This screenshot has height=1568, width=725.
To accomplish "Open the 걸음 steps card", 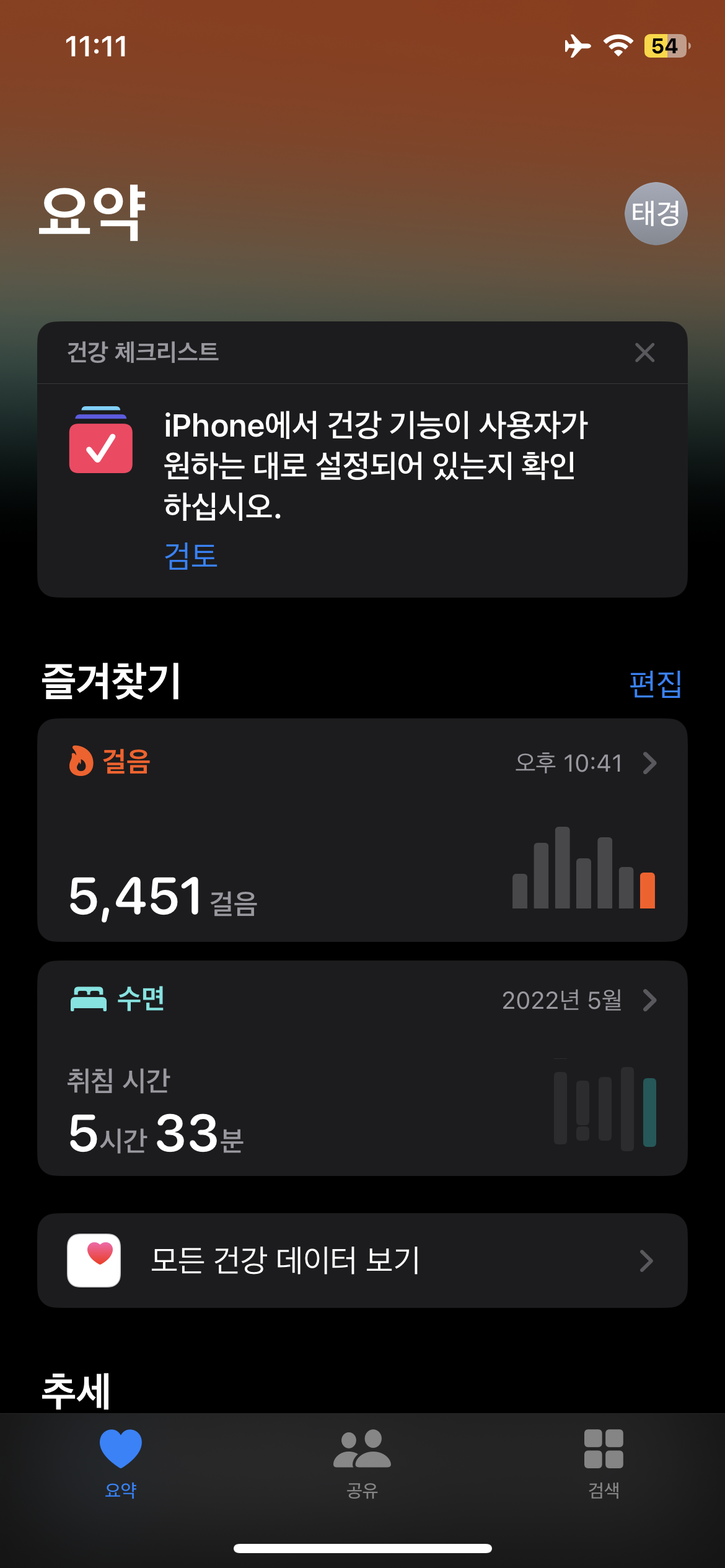I will pyautogui.click(x=362, y=830).
